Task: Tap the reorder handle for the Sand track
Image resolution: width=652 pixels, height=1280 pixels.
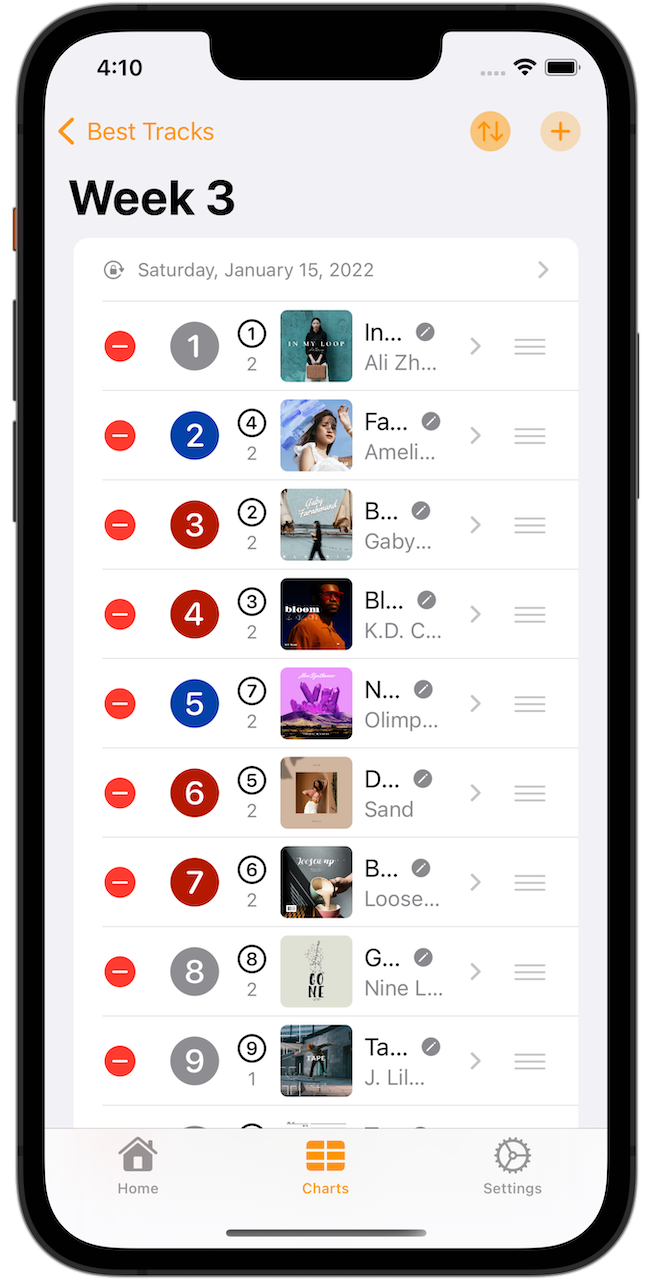Action: pyautogui.click(x=529, y=793)
